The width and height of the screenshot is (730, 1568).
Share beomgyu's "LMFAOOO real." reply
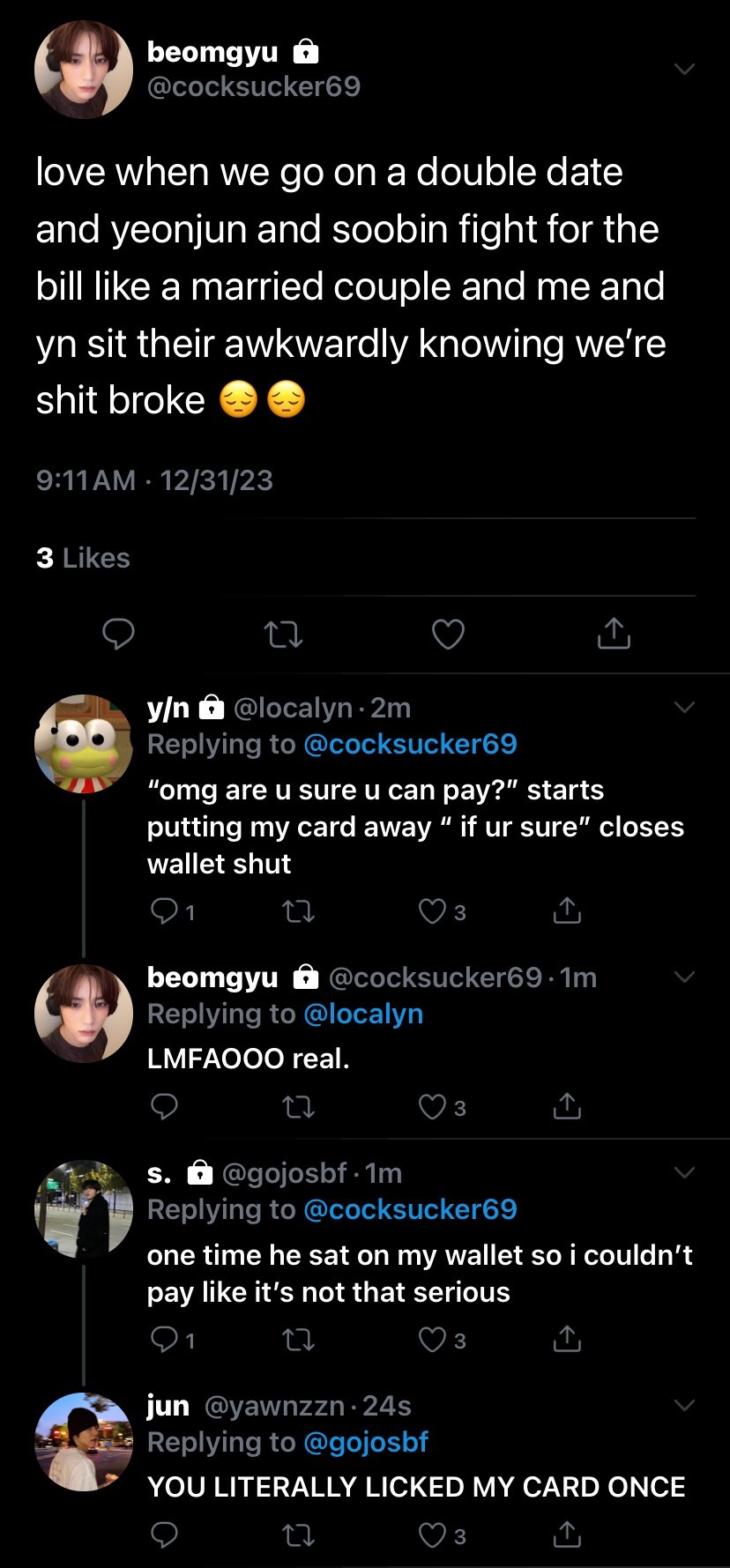pos(567,1107)
